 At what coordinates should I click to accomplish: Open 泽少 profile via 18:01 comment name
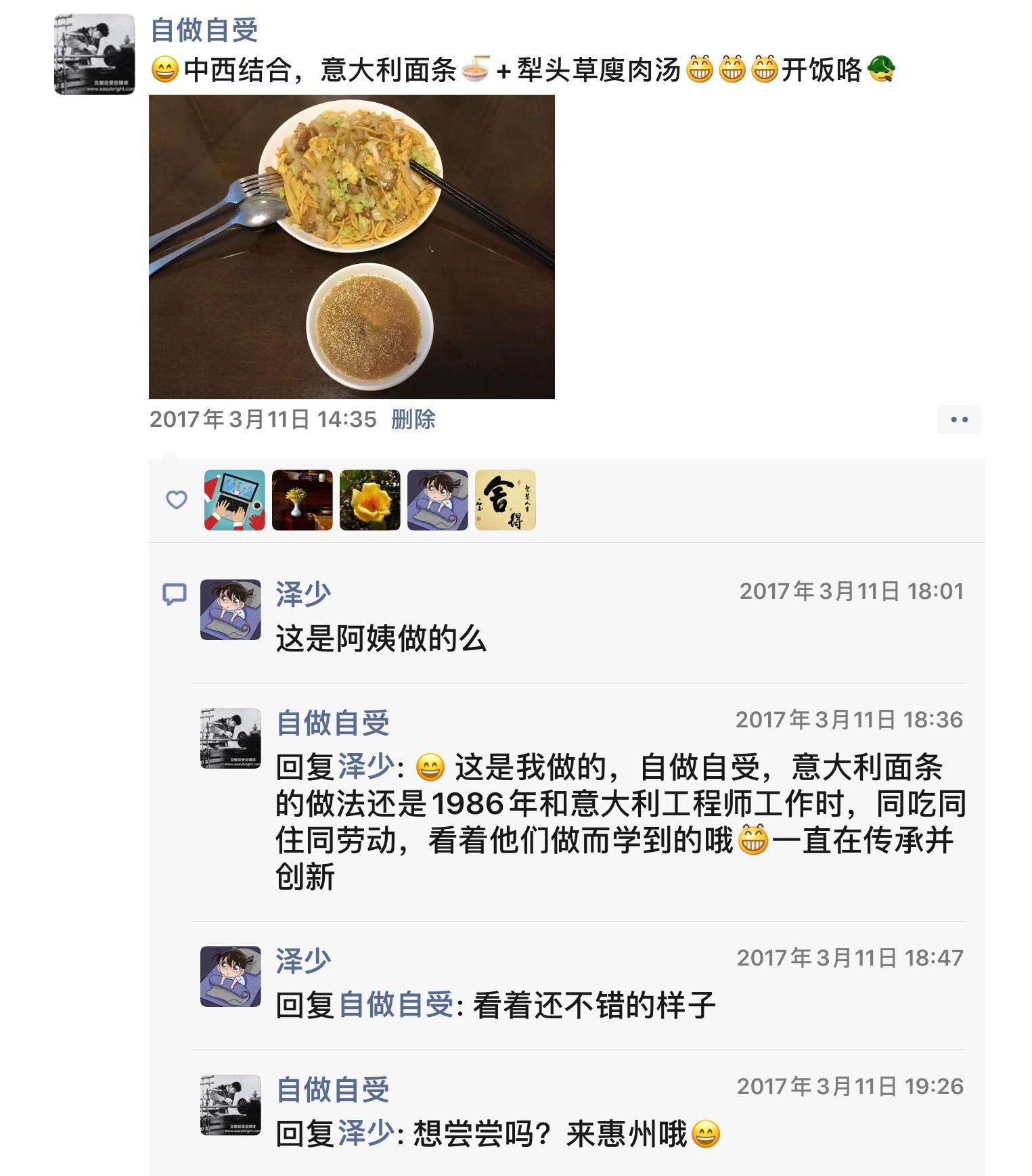(303, 593)
